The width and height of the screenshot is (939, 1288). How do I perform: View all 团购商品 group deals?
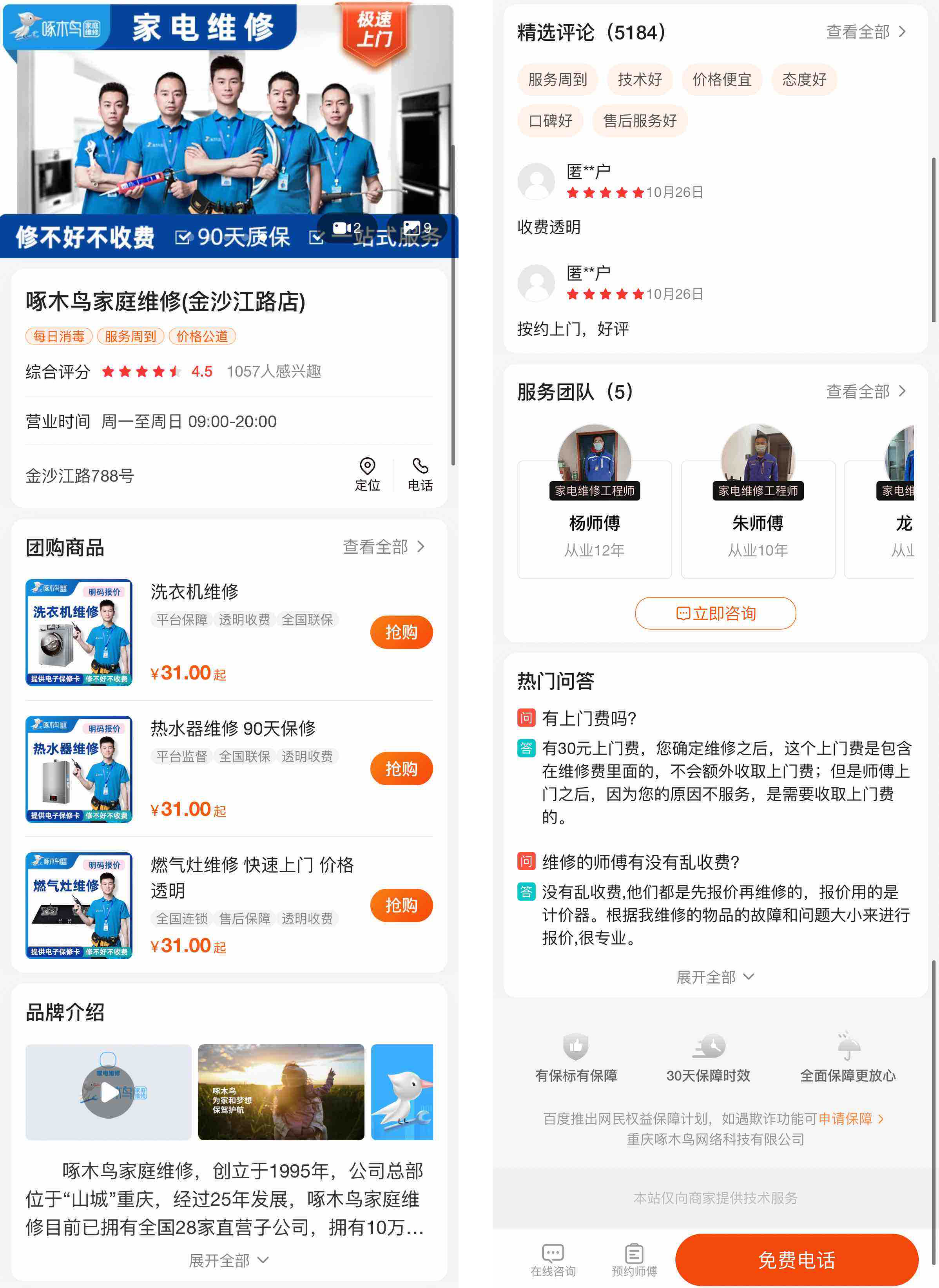(x=384, y=547)
